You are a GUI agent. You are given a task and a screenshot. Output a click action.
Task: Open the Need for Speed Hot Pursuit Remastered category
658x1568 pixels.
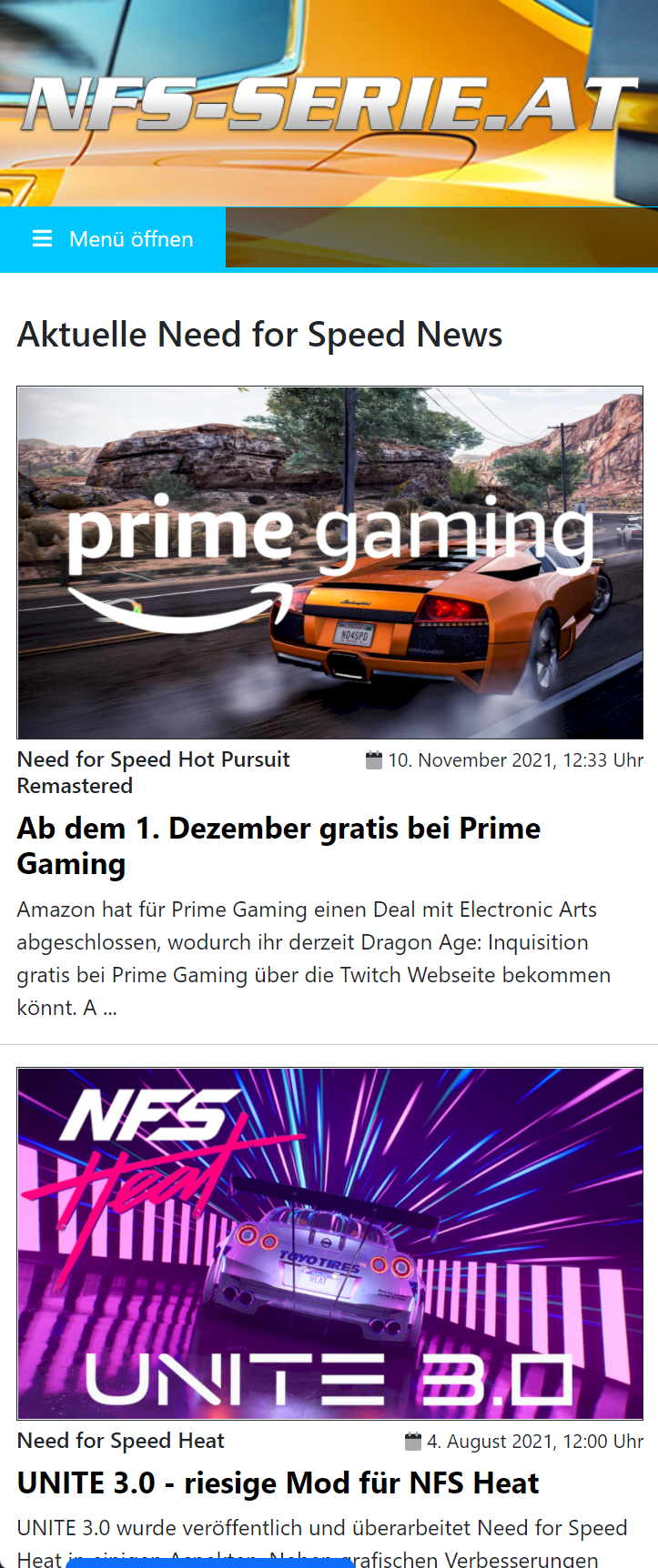pyautogui.click(x=153, y=771)
